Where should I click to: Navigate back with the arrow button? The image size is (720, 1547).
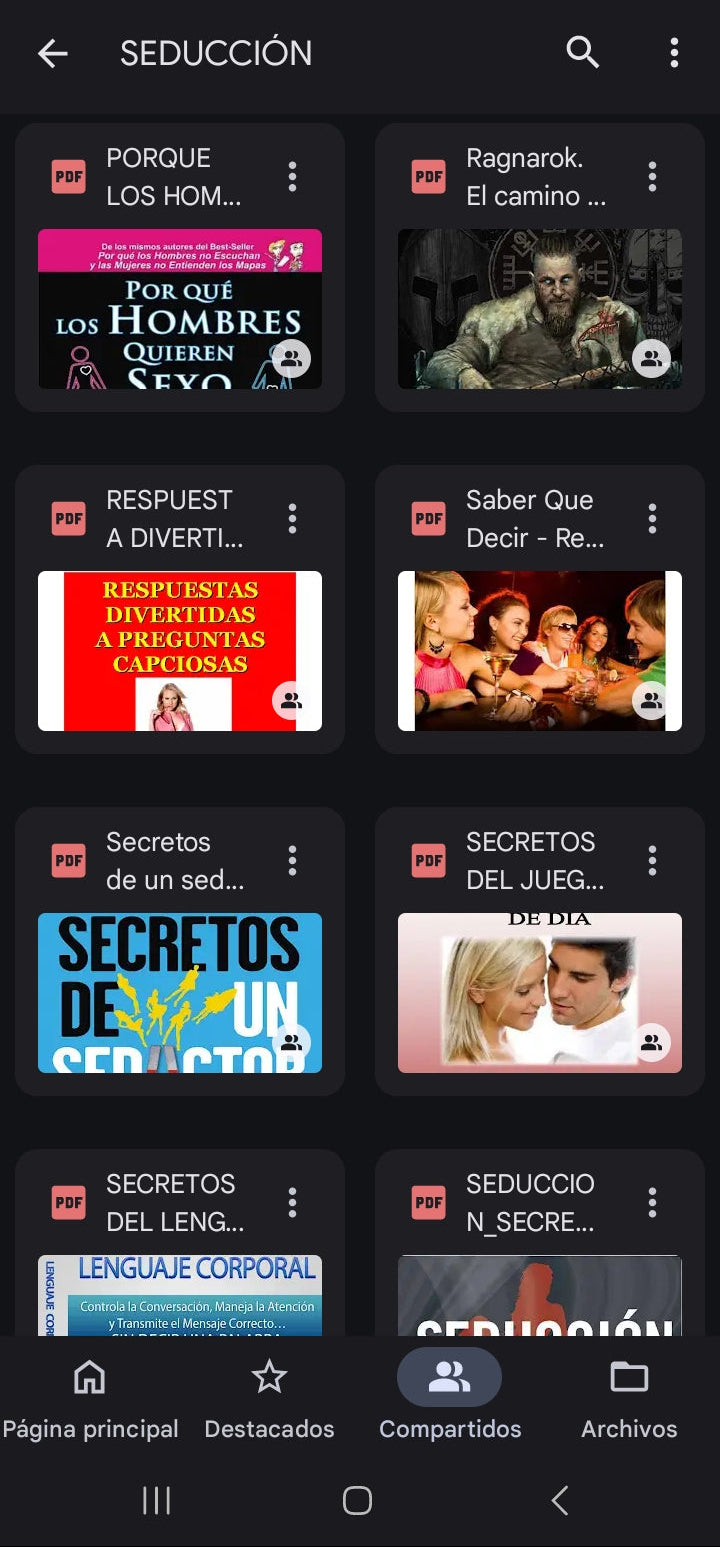click(x=51, y=53)
